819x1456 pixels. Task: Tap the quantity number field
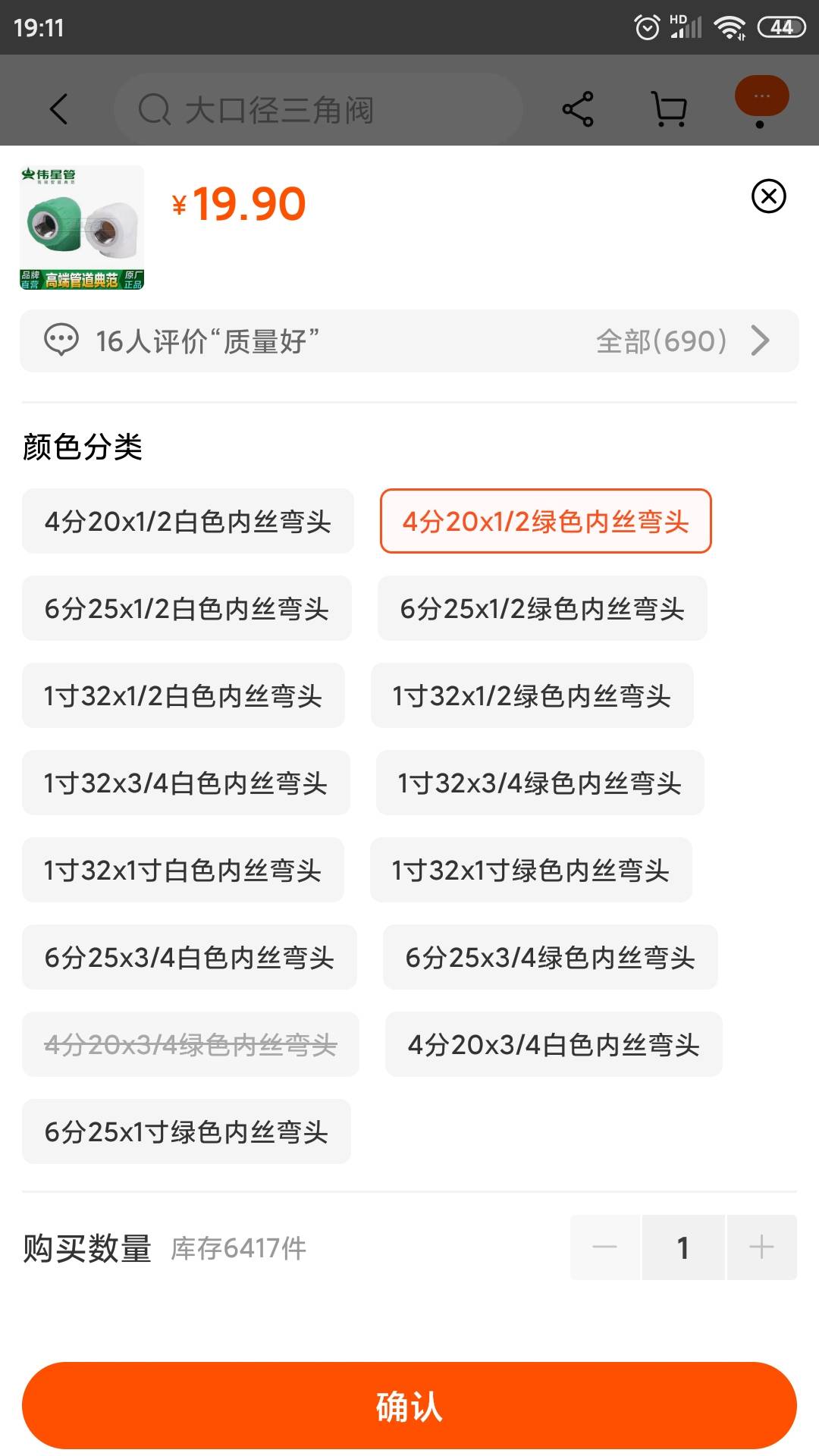[x=683, y=1247]
